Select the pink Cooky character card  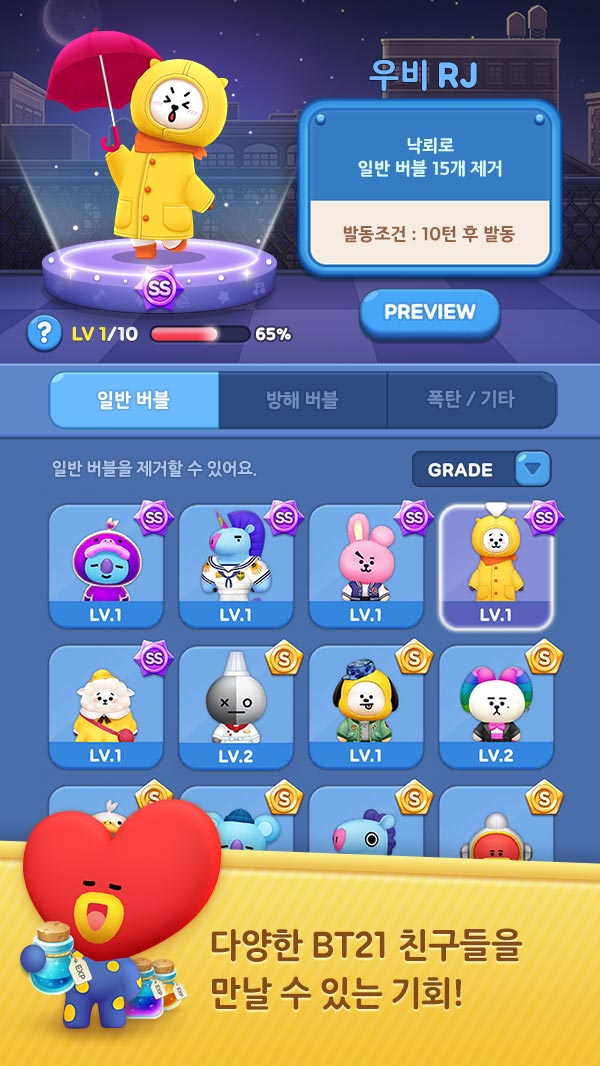tap(366, 566)
